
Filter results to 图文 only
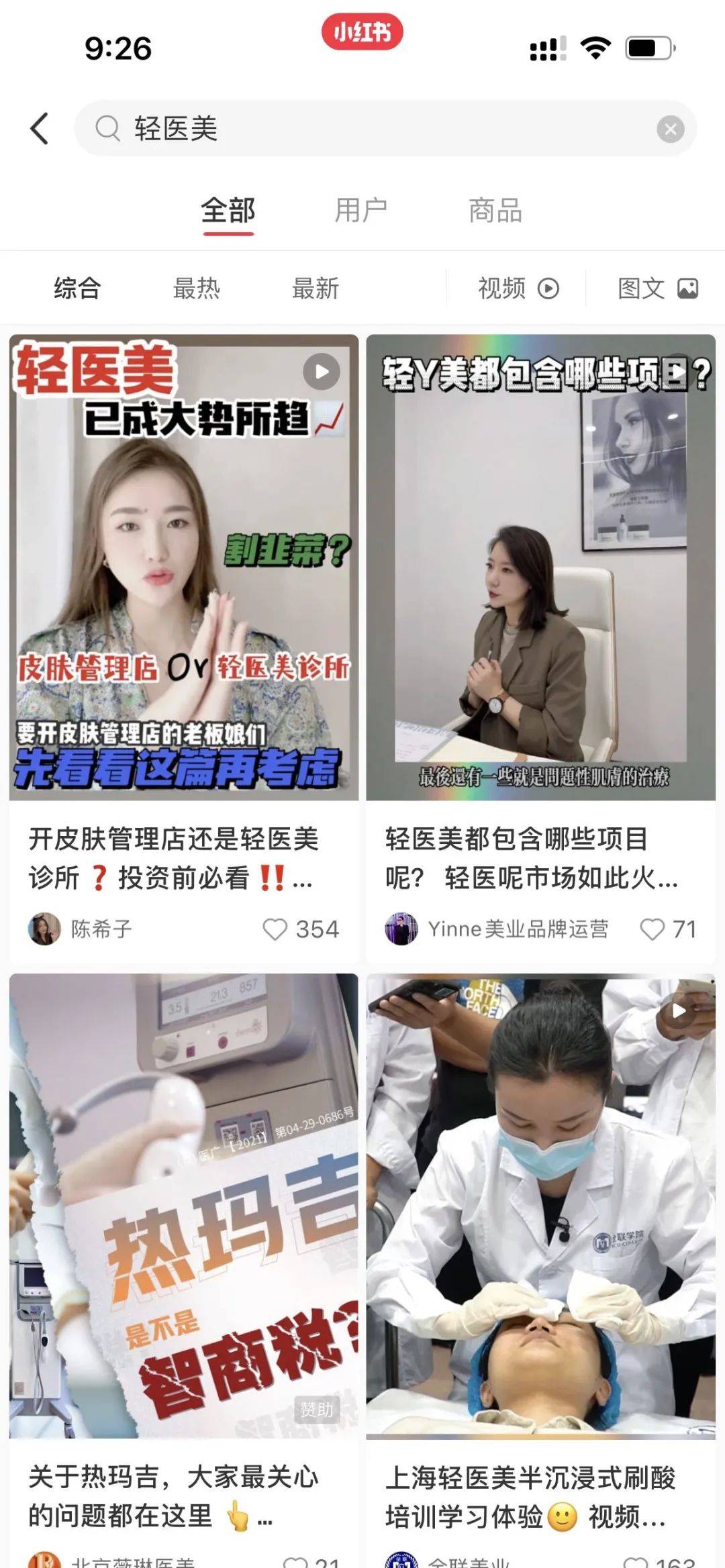[x=657, y=289]
